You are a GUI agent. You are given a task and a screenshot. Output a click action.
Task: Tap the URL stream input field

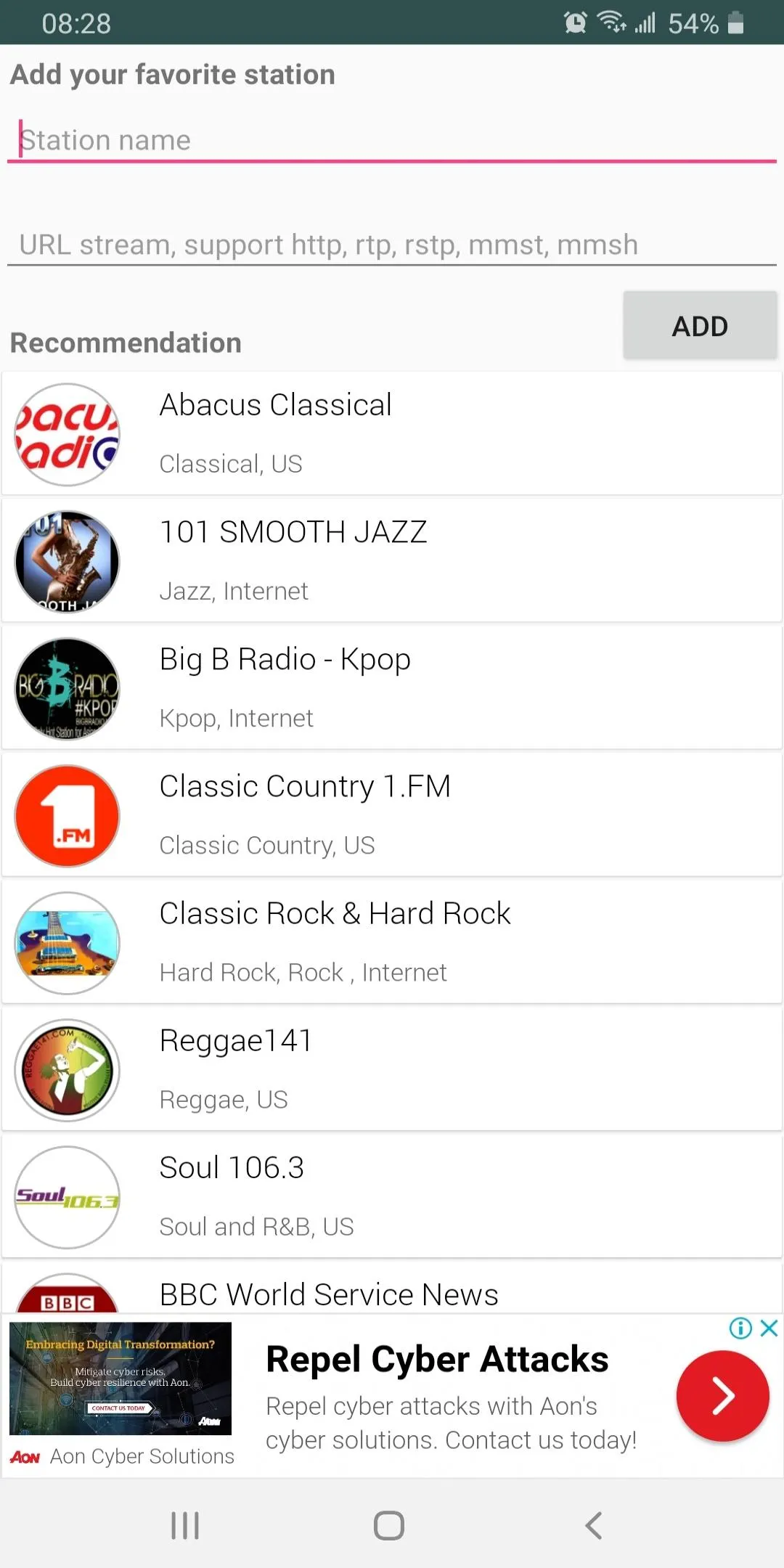[x=392, y=245]
